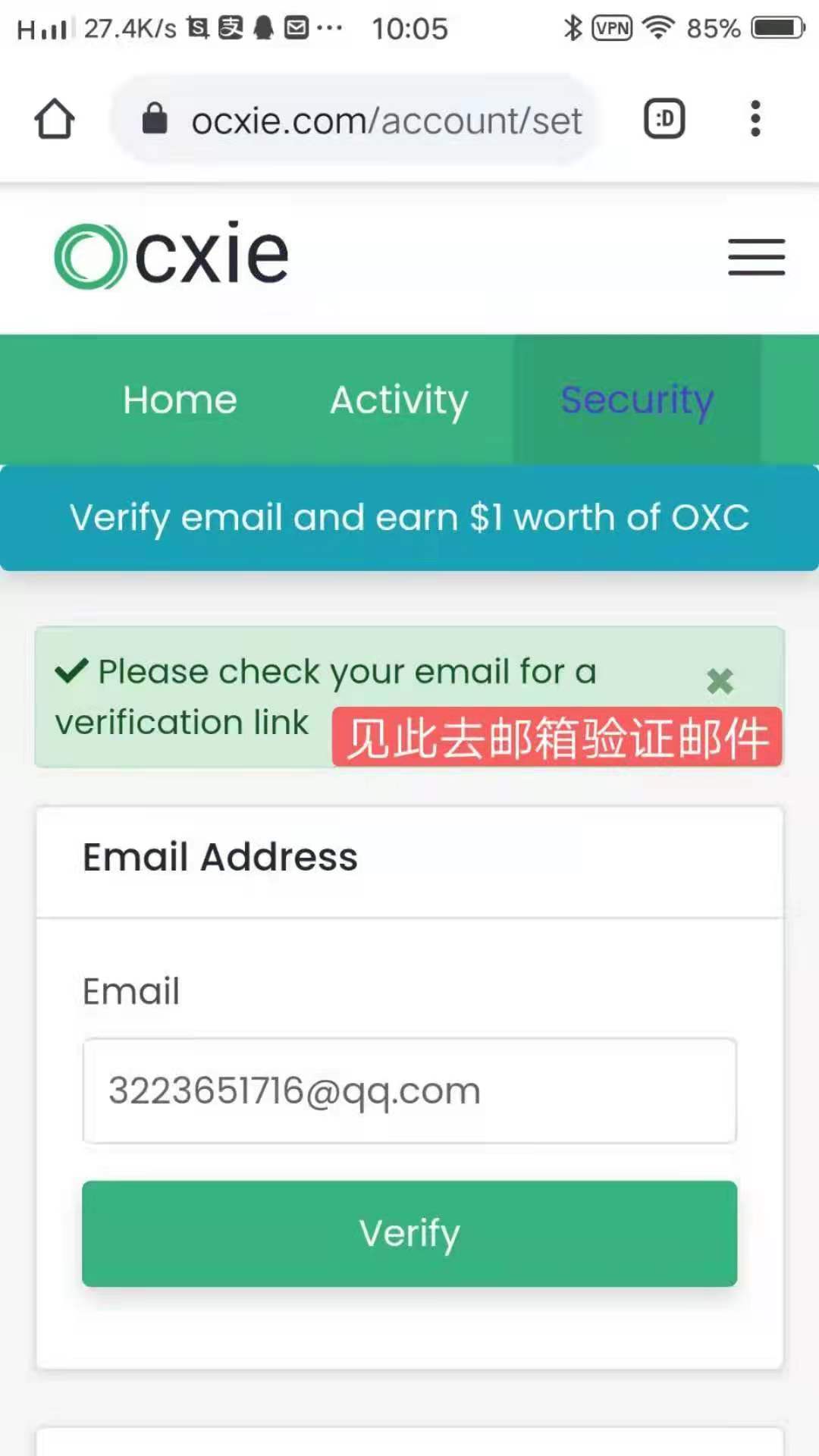This screenshot has width=819, height=1456.
Task: Tap the verify email OXC banner
Action: point(409,517)
